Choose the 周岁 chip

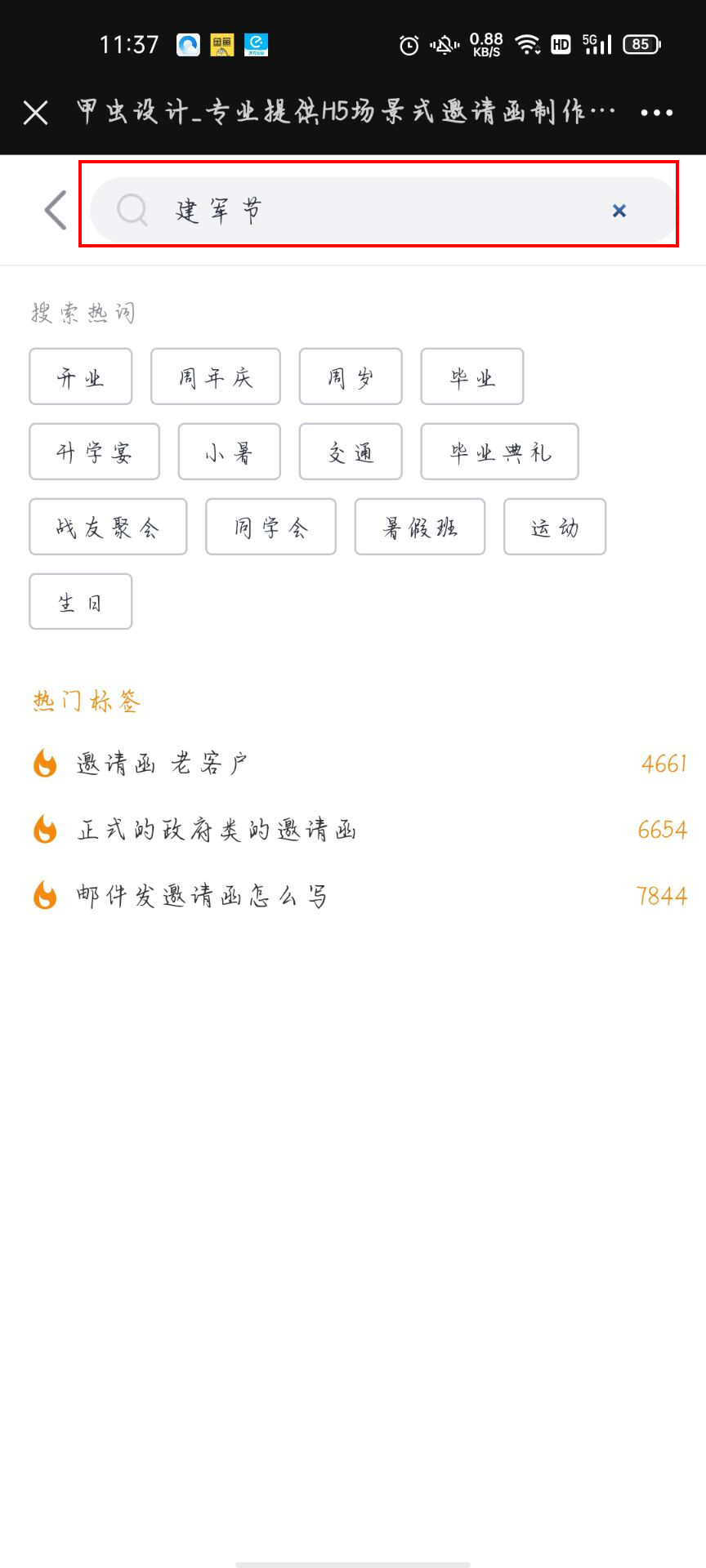[351, 376]
